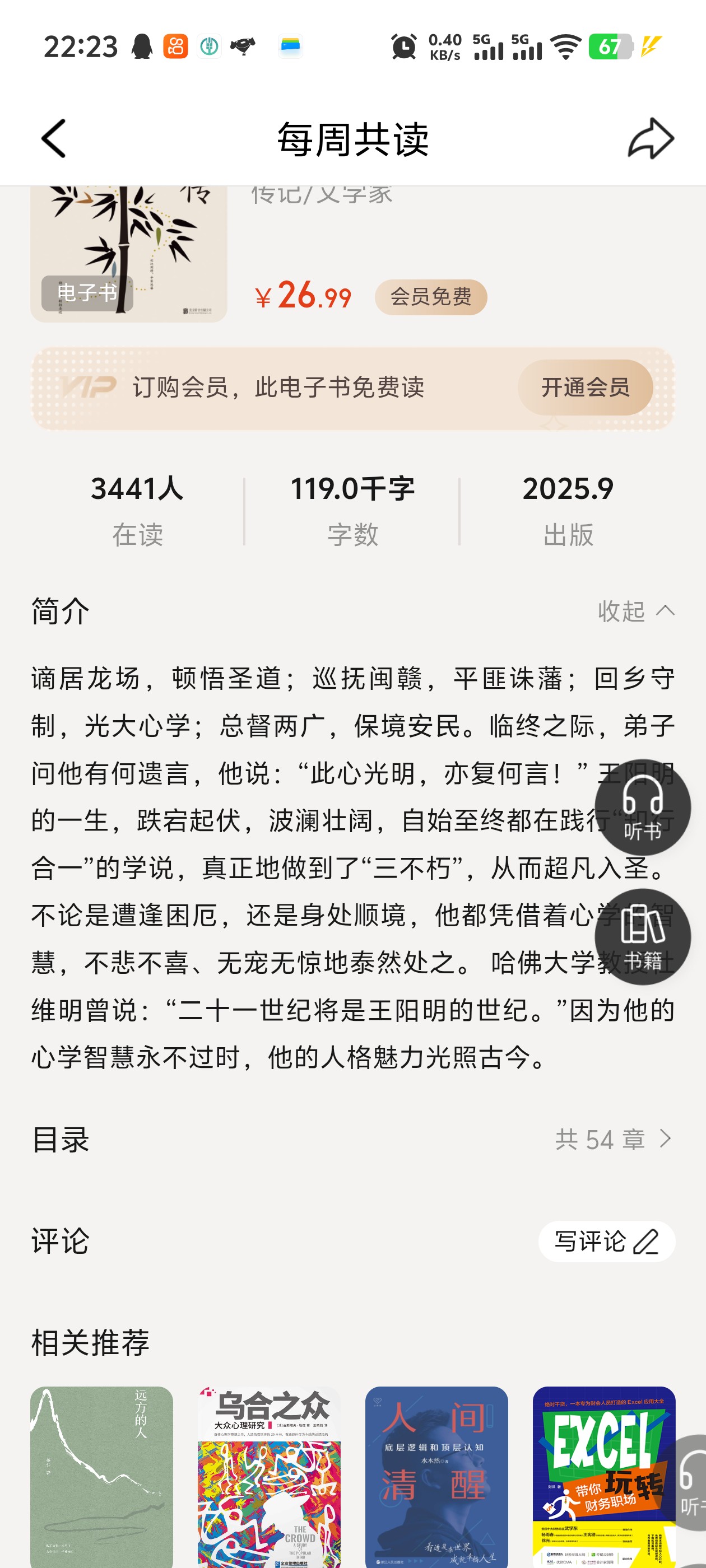Image resolution: width=706 pixels, height=1568 pixels.
Task: Open 目录 with 共 54 章
Action: (x=613, y=1139)
